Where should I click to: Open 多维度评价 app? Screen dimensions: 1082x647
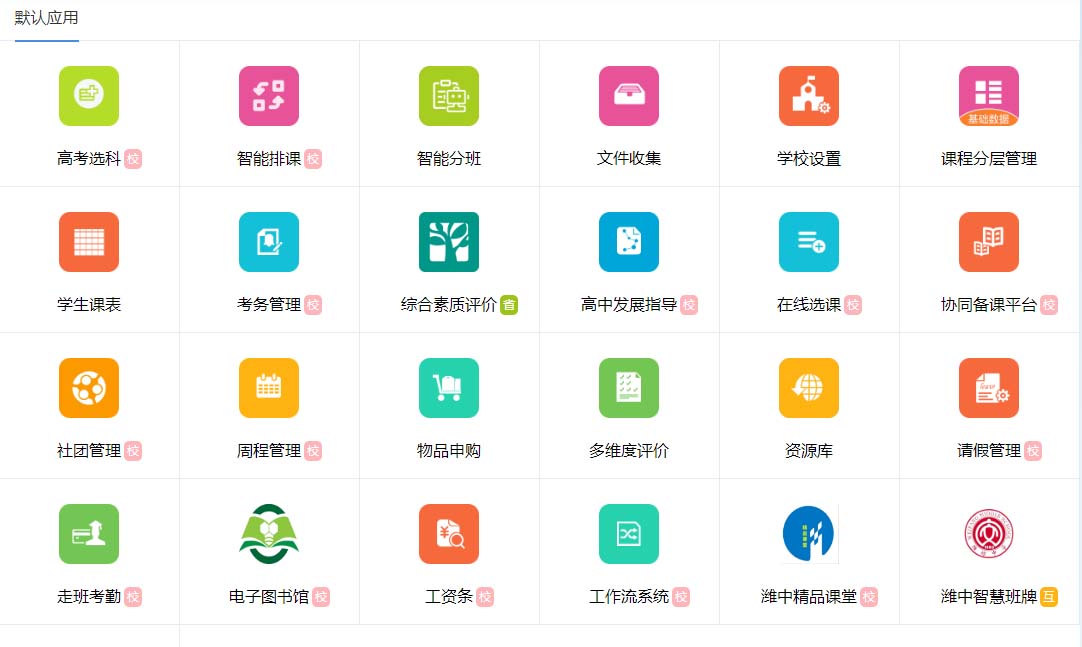[x=629, y=389]
